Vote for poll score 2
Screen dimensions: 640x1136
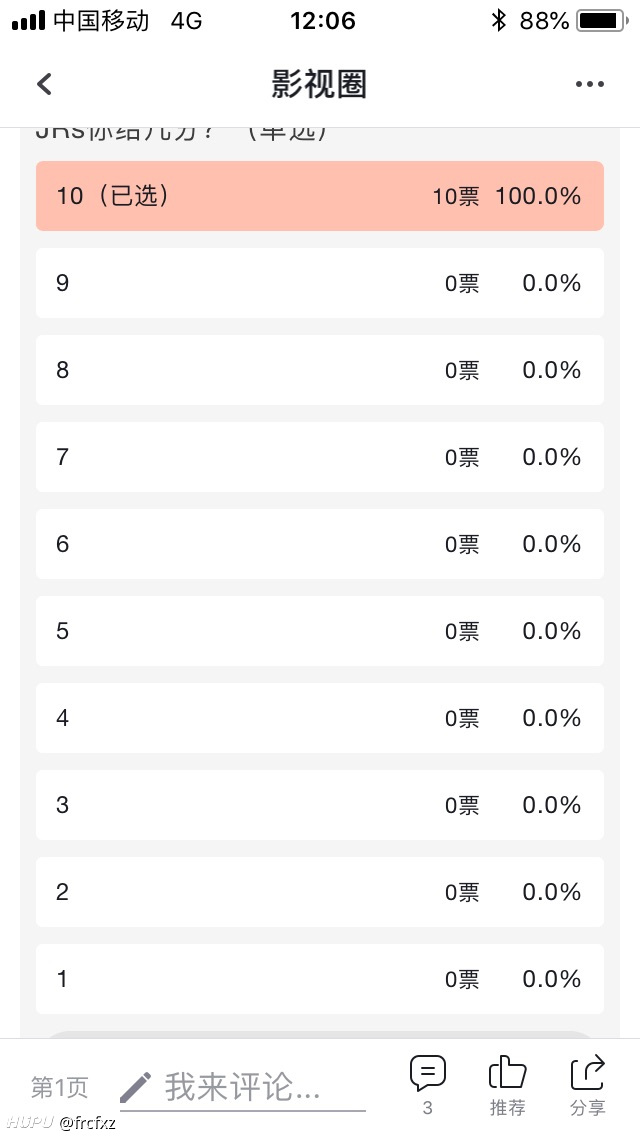pyautogui.click(x=320, y=892)
